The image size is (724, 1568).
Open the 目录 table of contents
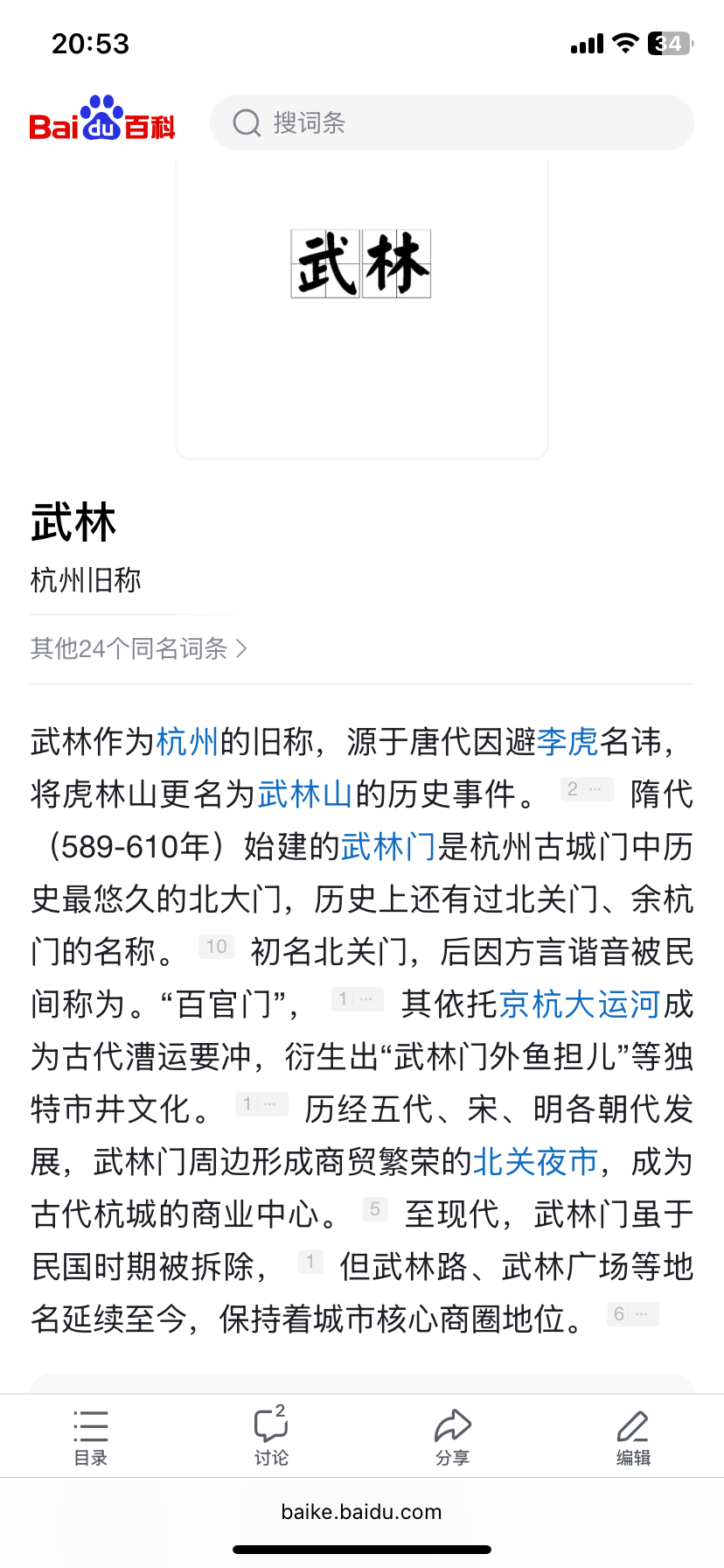(x=91, y=1437)
